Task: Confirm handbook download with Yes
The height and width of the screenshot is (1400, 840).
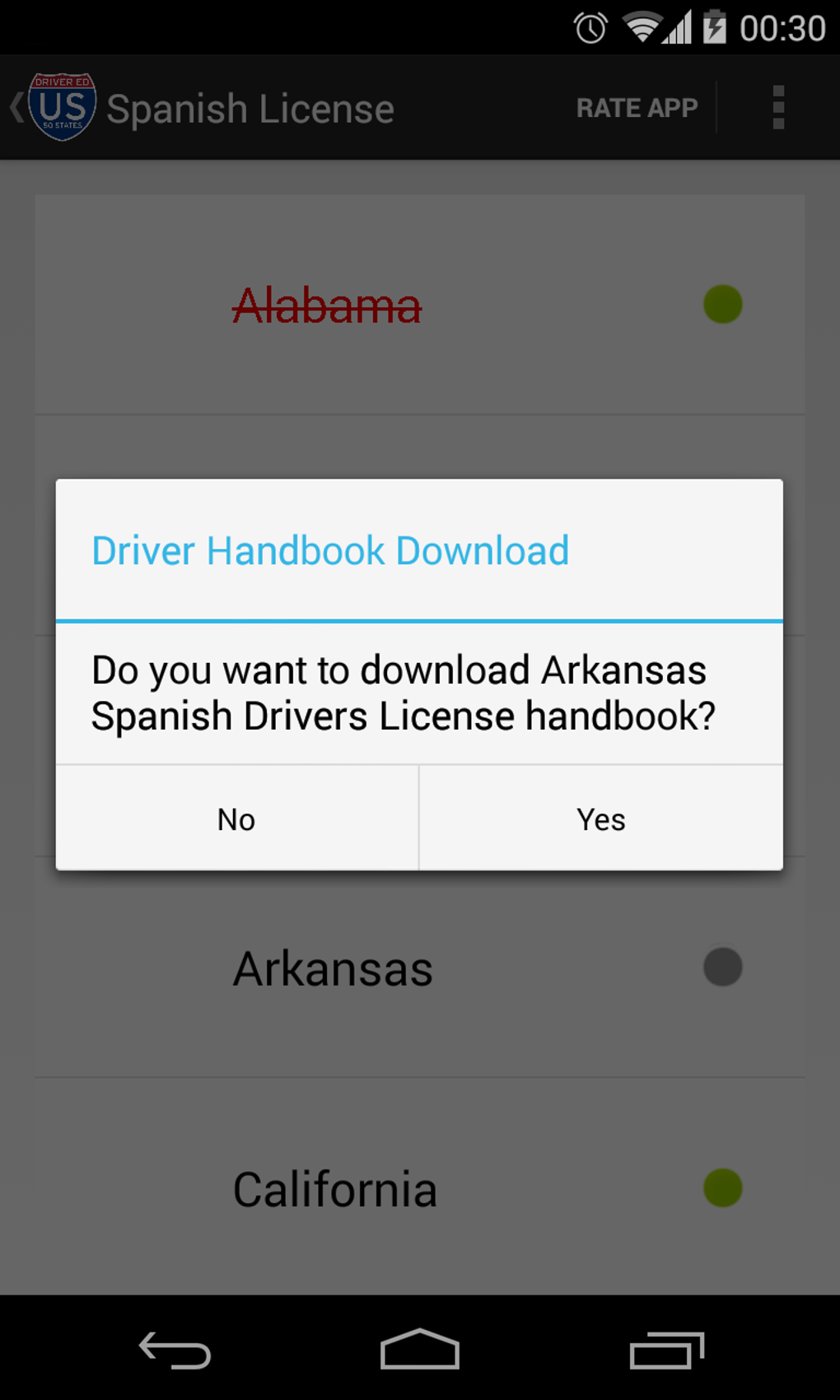Action: [x=600, y=819]
